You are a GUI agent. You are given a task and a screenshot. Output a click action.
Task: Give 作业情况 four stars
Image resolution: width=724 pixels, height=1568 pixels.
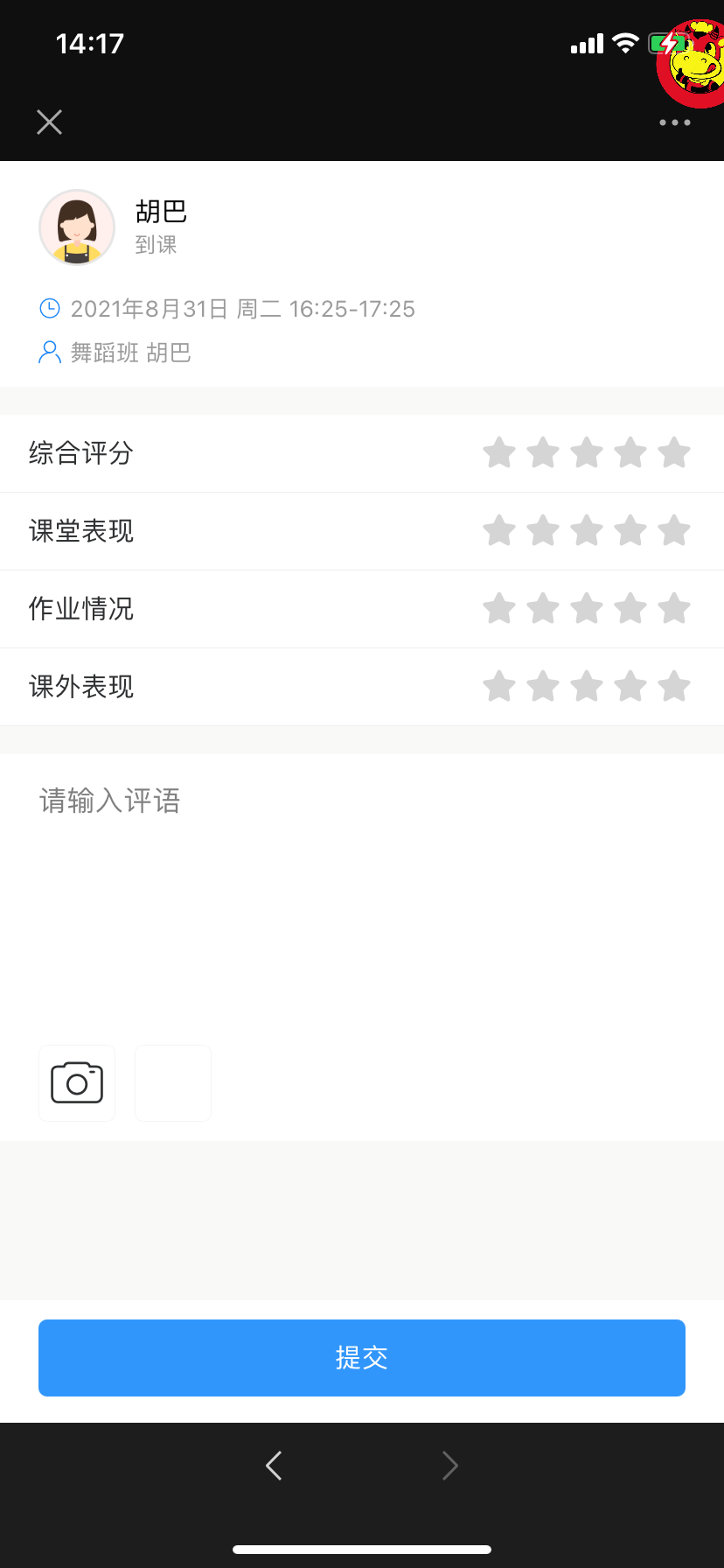[630, 609]
